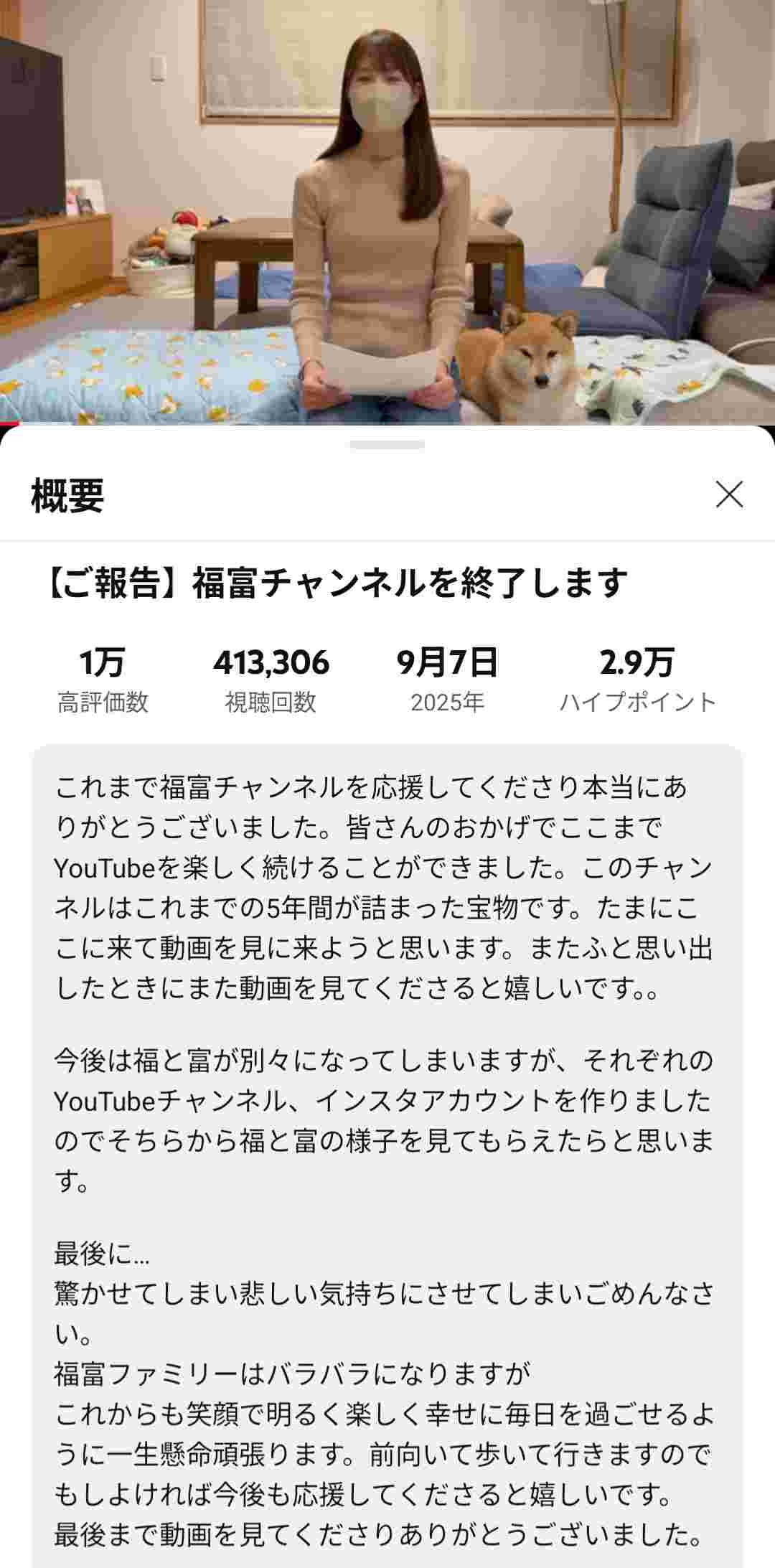Close the 概要 description panel
775x1568 pixels.
pyautogui.click(x=729, y=494)
